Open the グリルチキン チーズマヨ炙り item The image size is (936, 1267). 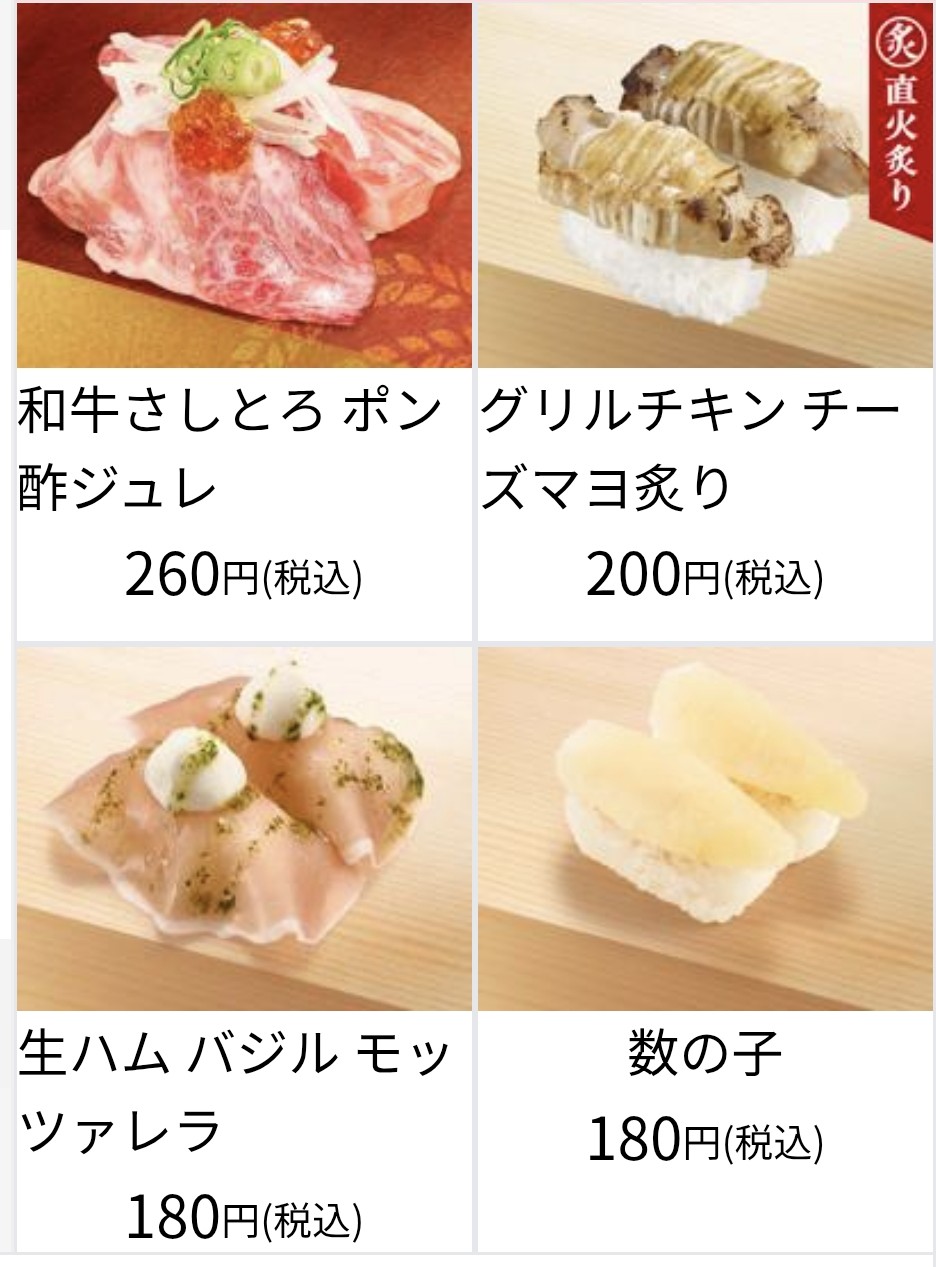(x=705, y=320)
